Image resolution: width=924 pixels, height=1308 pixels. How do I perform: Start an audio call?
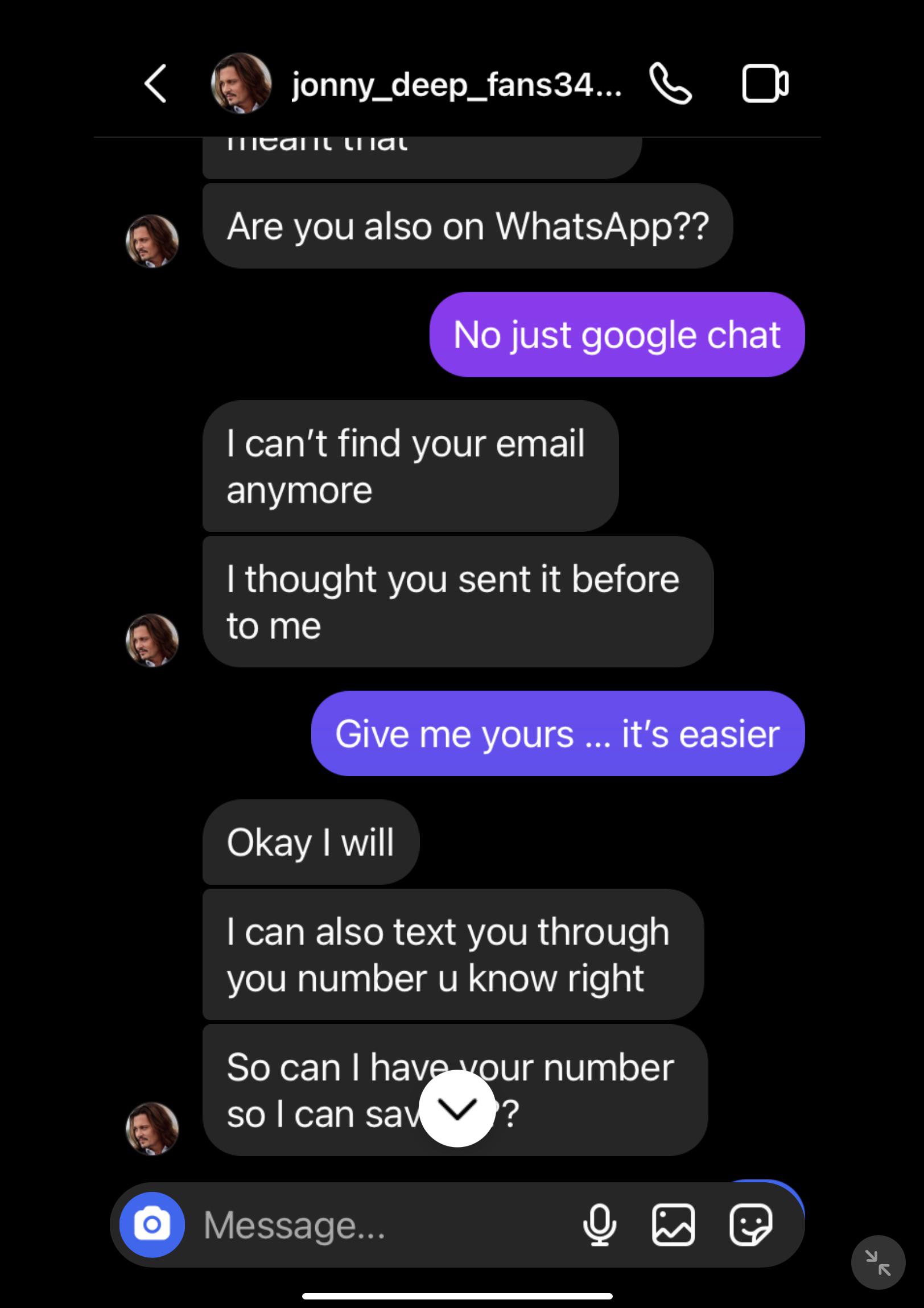point(670,84)
